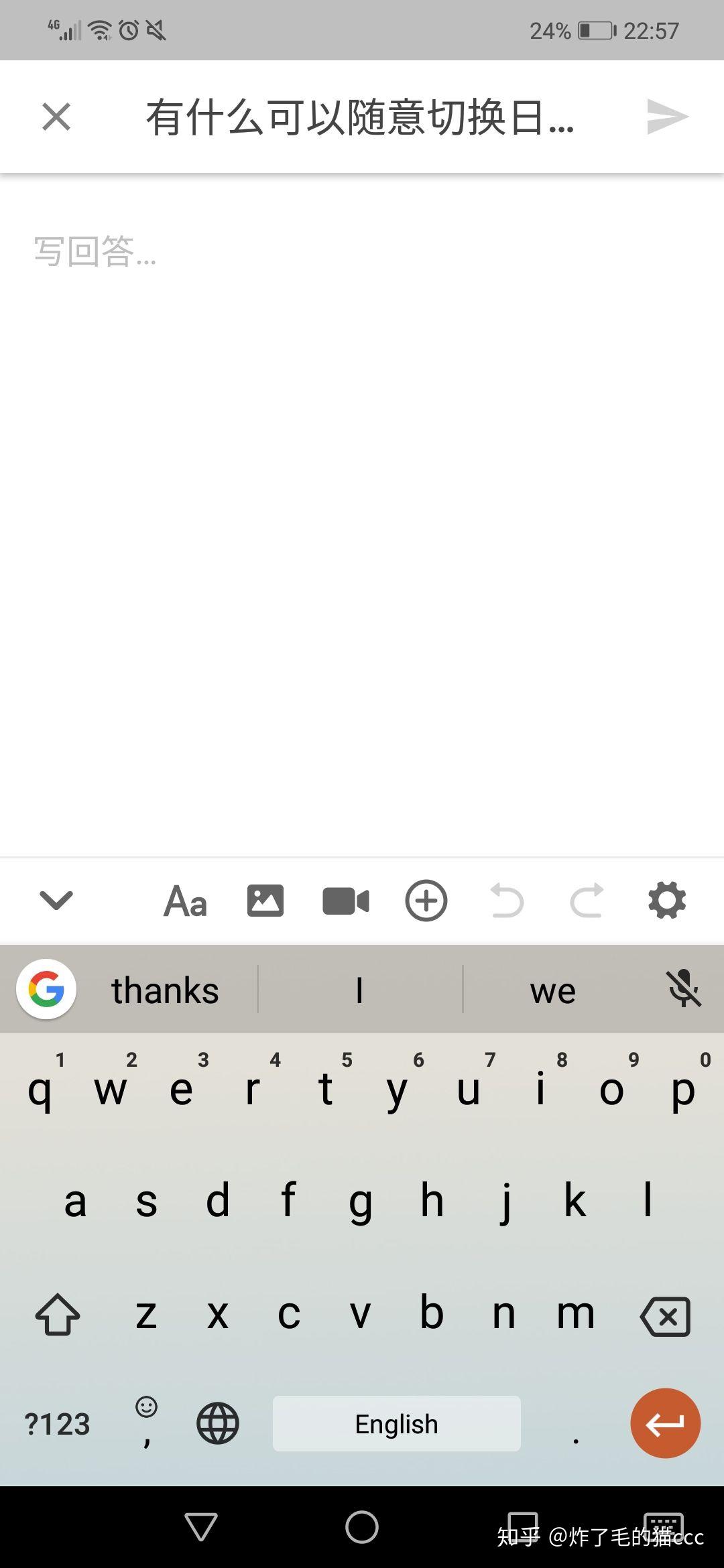Select the "thanks" word suggestion
The height and width of the screenshot is (1568, 724).
[x=165, y=990]
